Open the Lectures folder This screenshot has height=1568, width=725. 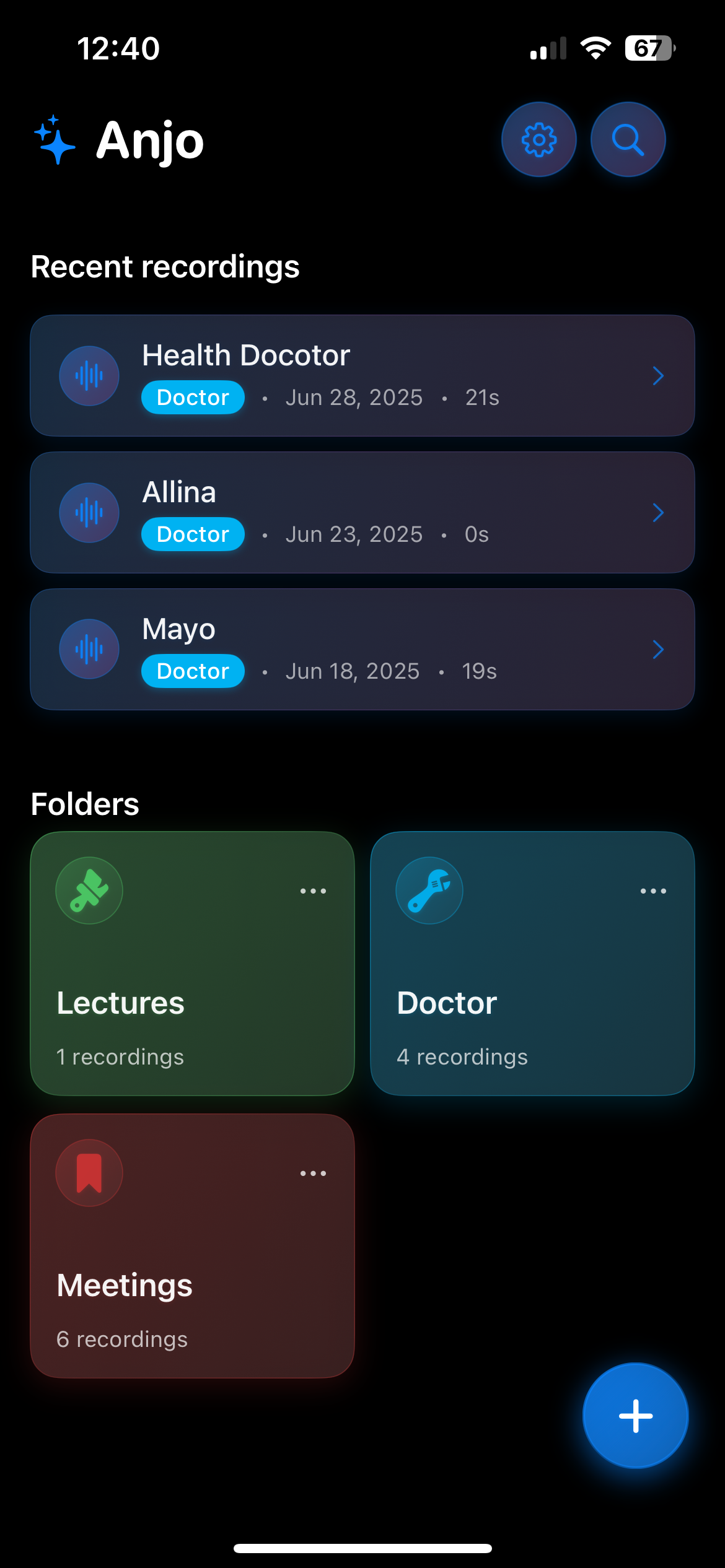tap(192, 991)
